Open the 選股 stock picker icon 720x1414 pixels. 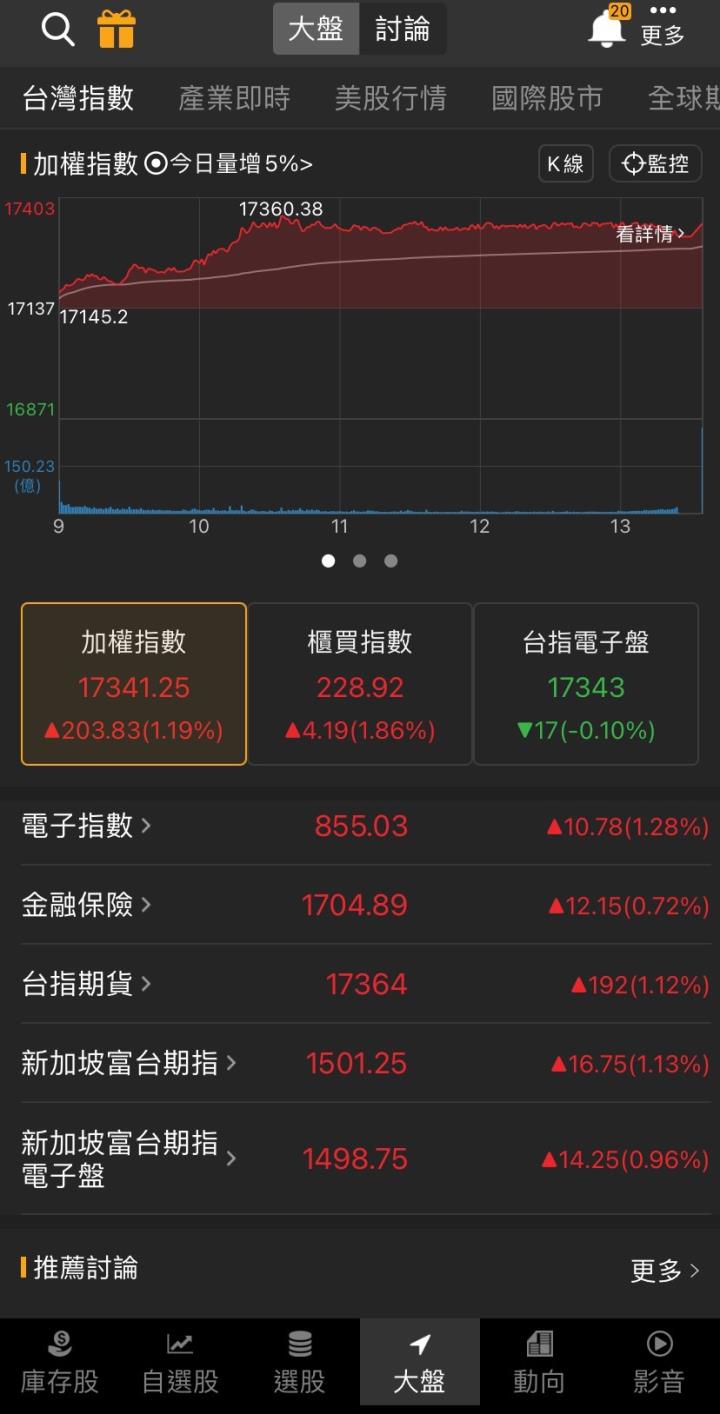(x=299, y=1360)
